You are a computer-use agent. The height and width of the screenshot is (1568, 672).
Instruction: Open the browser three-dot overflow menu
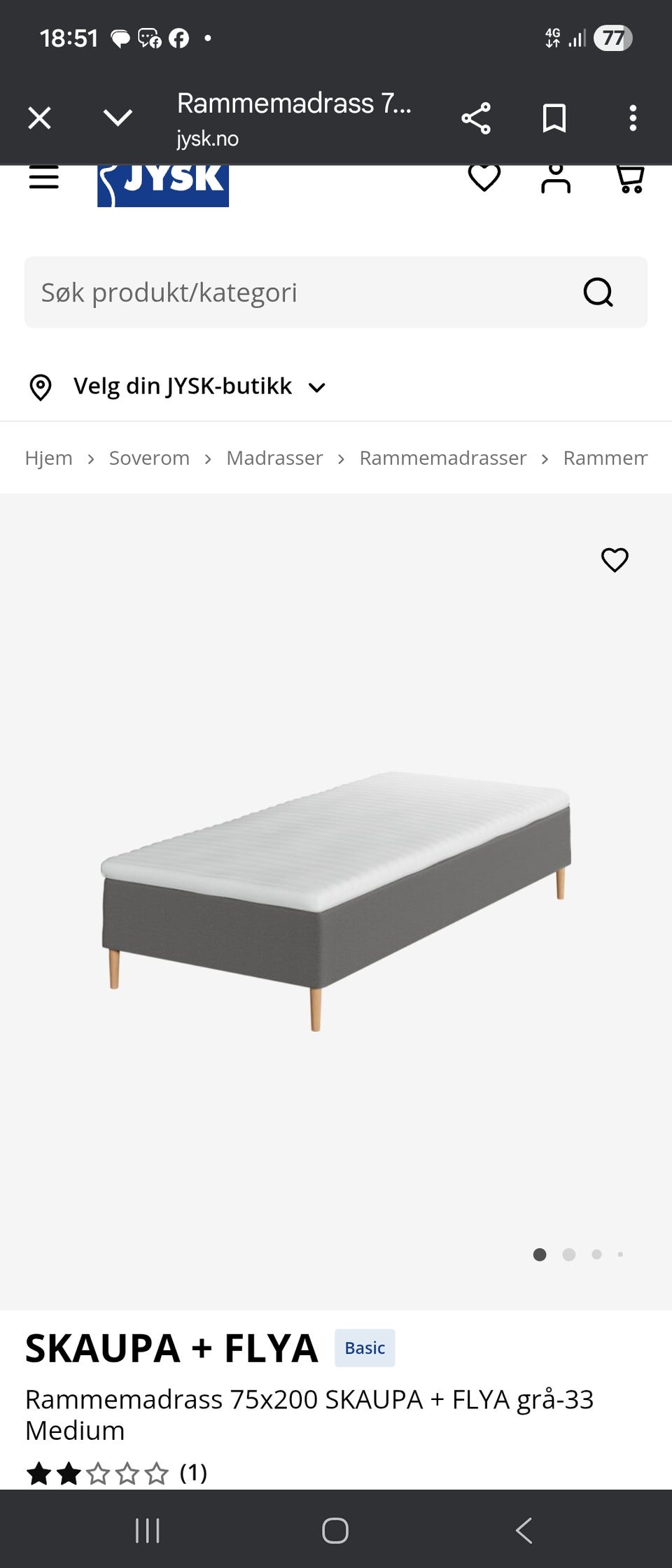click(633, 117)
